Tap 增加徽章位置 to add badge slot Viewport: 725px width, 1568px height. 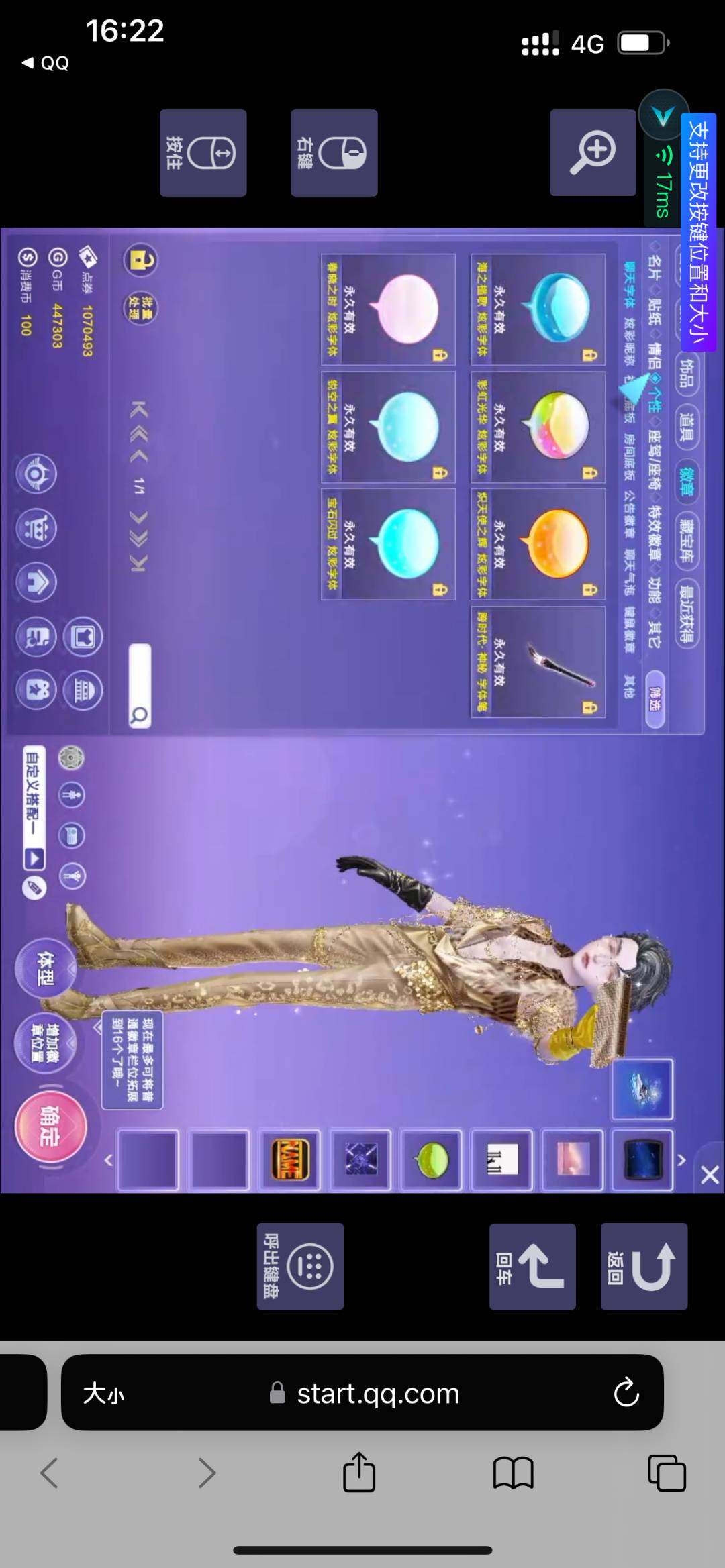(45, 1043)
